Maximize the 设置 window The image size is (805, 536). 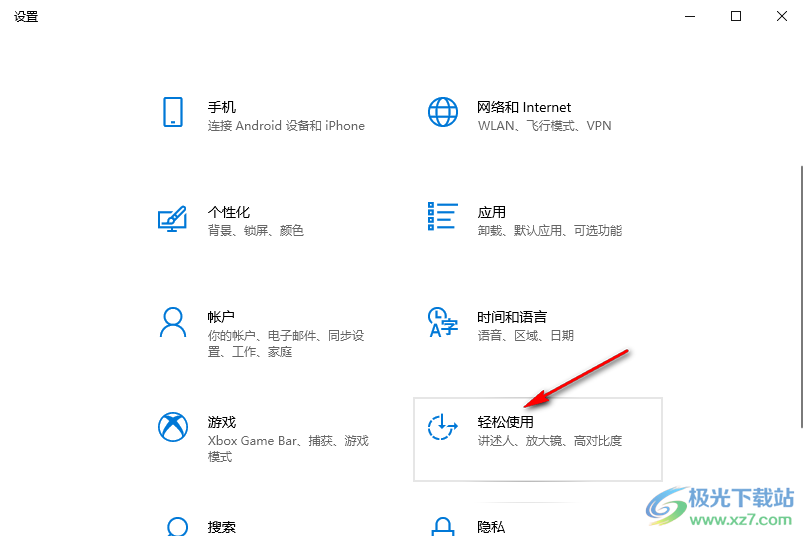736,16
